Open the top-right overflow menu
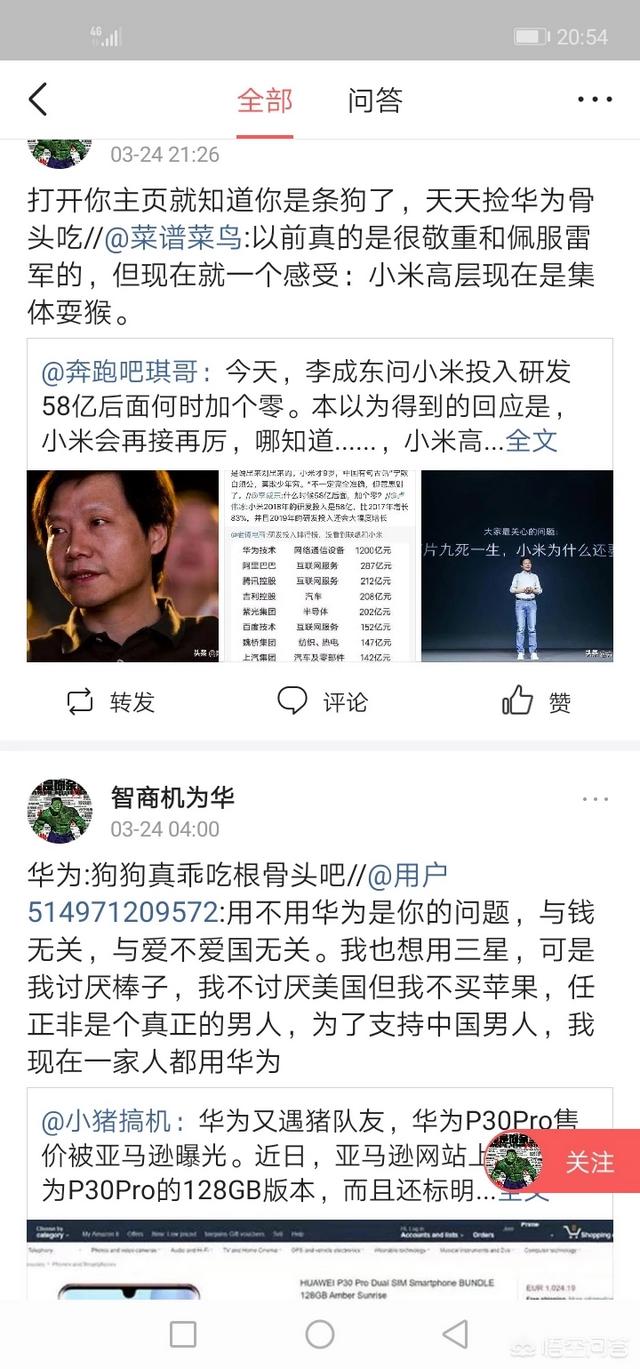 594,100
